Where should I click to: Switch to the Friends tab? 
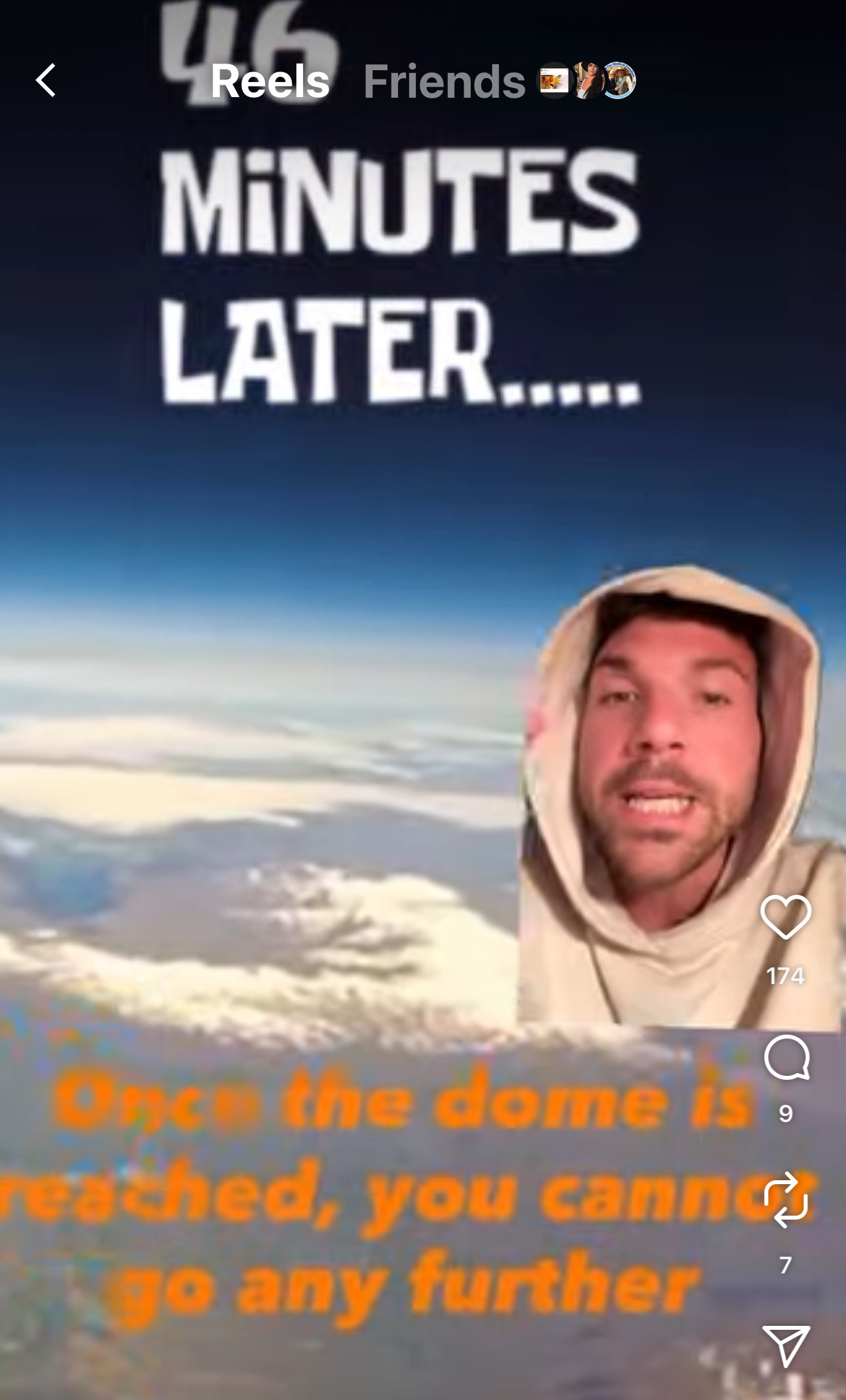tap(444, 81)
